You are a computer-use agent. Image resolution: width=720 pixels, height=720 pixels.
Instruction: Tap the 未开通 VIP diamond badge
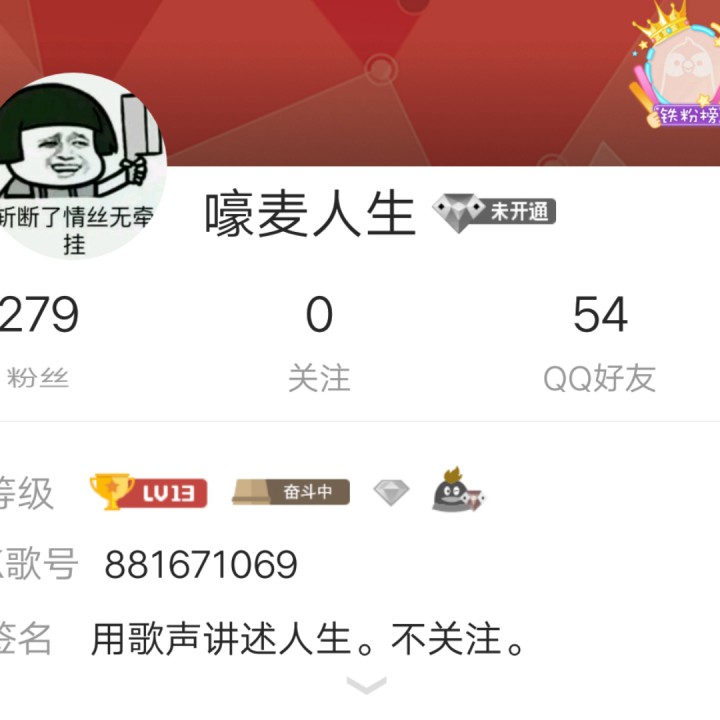(494, 211)
